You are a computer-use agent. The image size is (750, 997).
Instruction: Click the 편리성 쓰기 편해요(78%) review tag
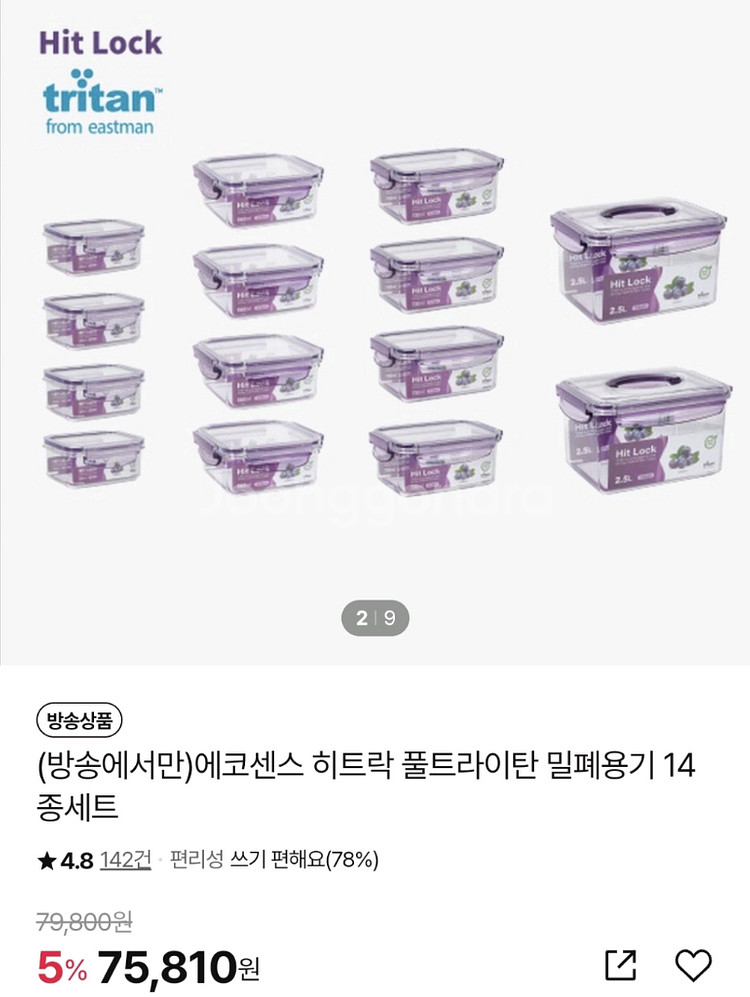[275, 857]
